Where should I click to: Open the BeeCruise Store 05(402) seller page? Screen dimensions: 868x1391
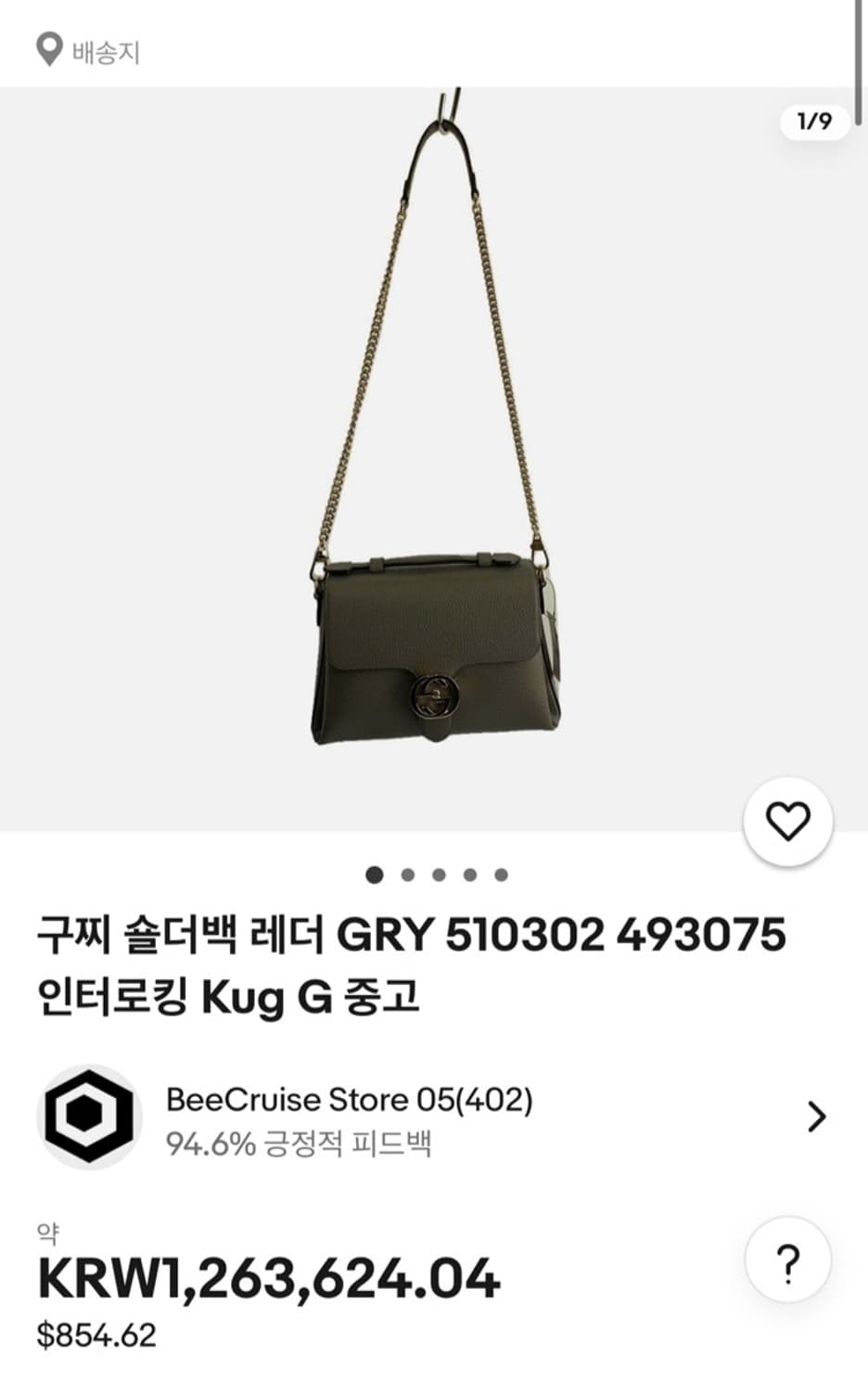[348, 1101]
